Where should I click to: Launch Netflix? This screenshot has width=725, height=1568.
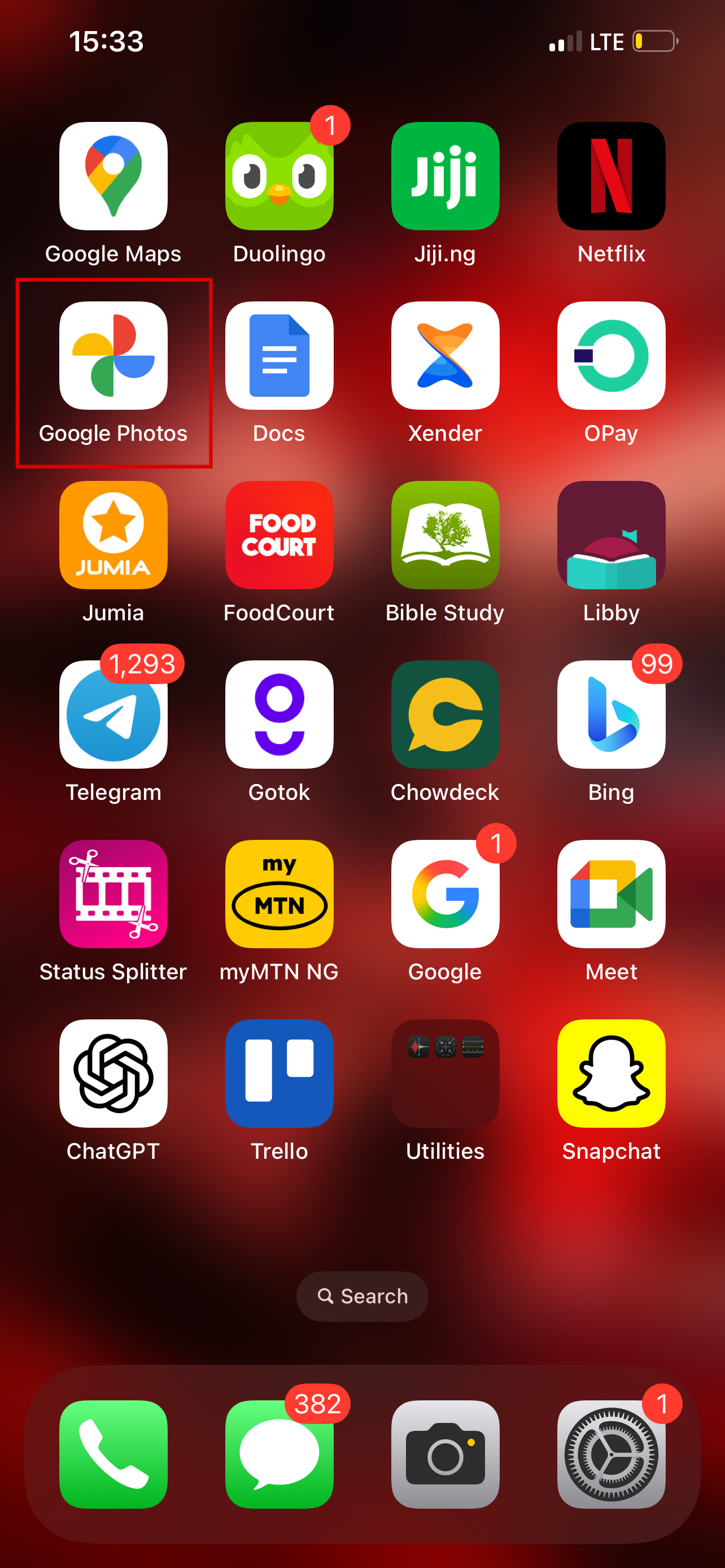610,177
